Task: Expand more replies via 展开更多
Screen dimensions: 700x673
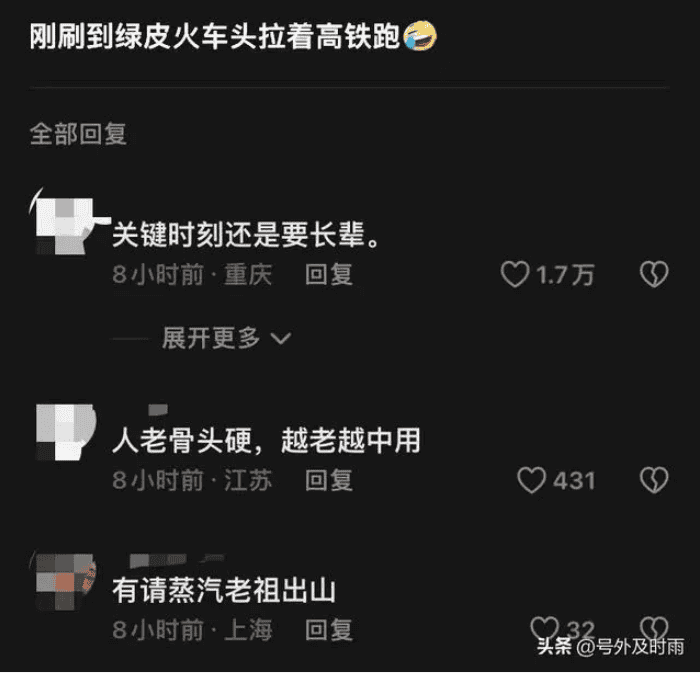Action: click(x=226, y=338)
